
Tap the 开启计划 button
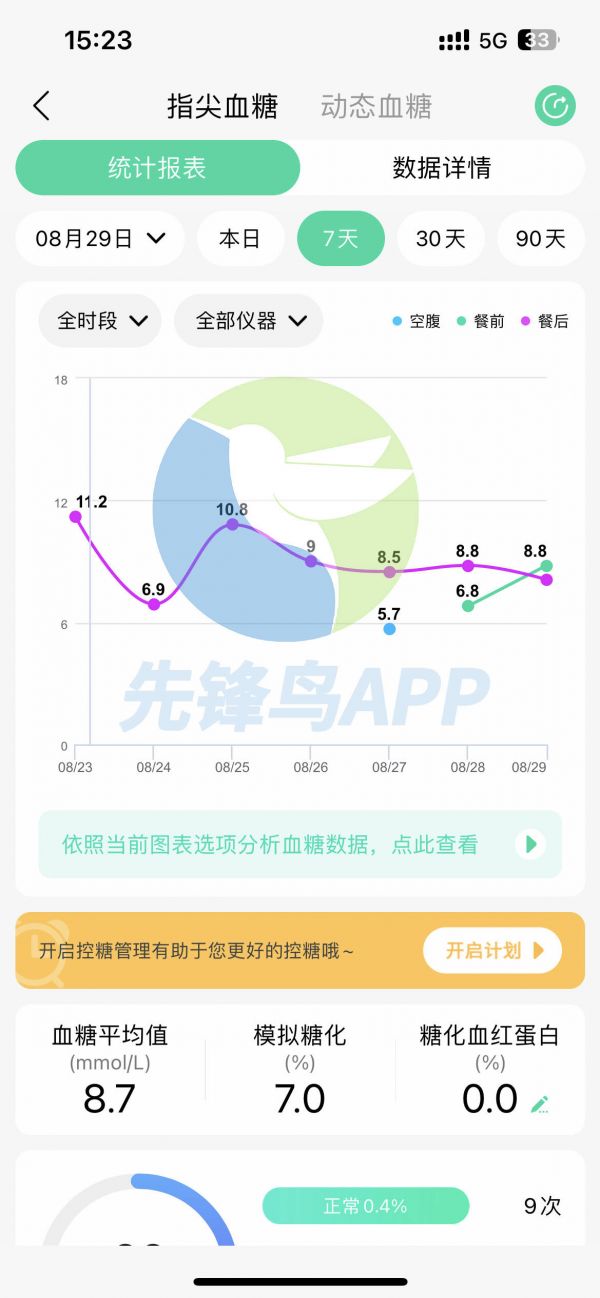492,950
